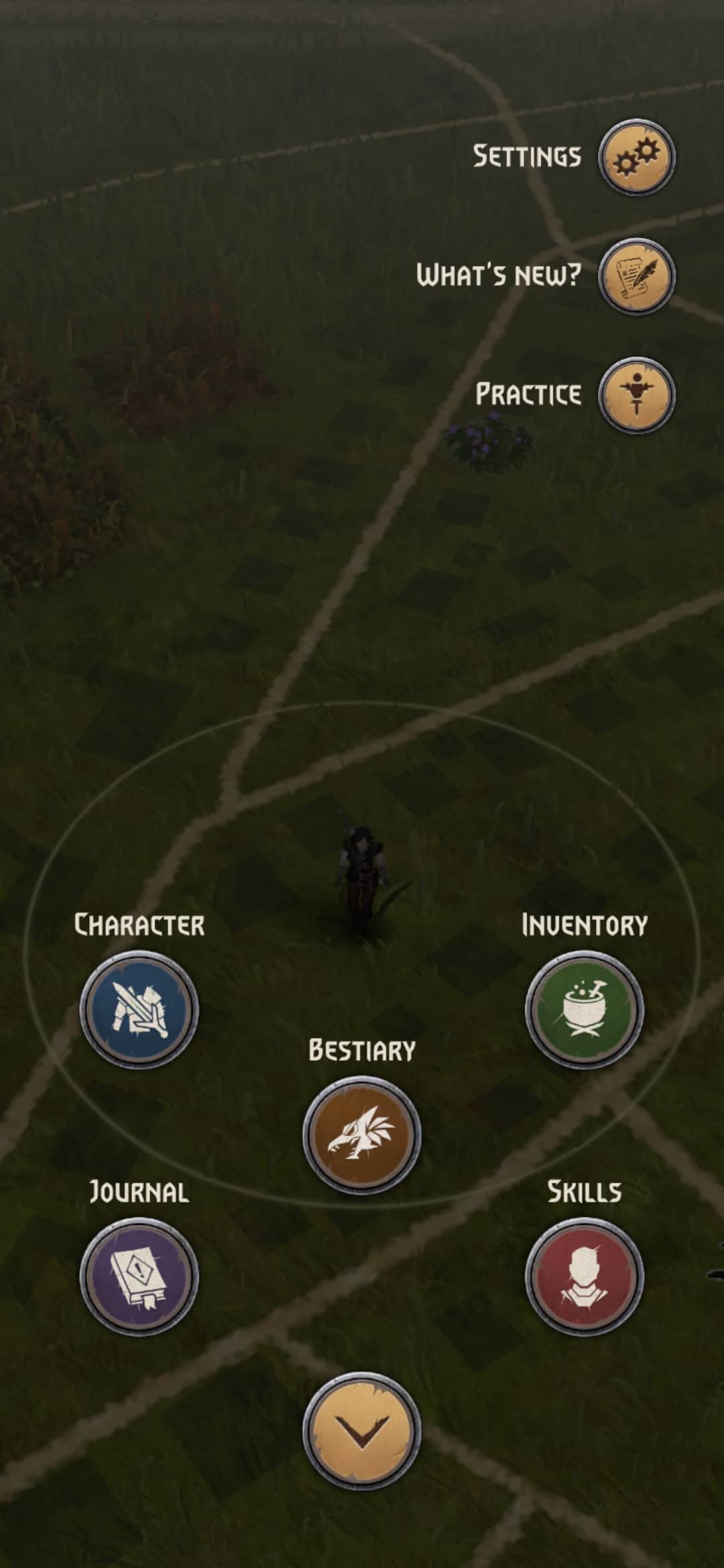Screen dimensions: 724x1568
Task: Open the Journal book button
Action: 139,1277
